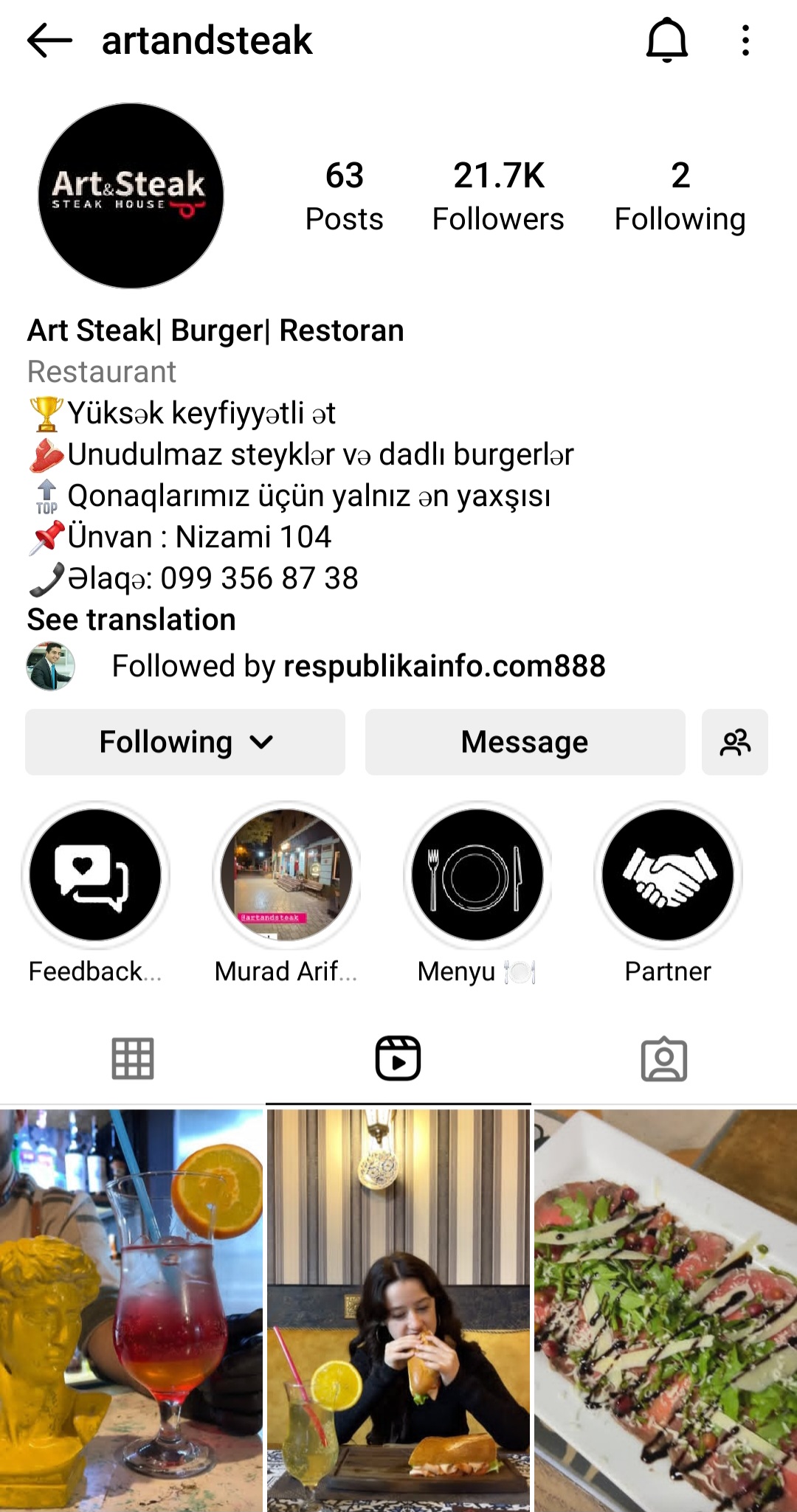Screen dimensions: 797x1512
Task: Expand the Following dropdown button
Action: point(185,742)
